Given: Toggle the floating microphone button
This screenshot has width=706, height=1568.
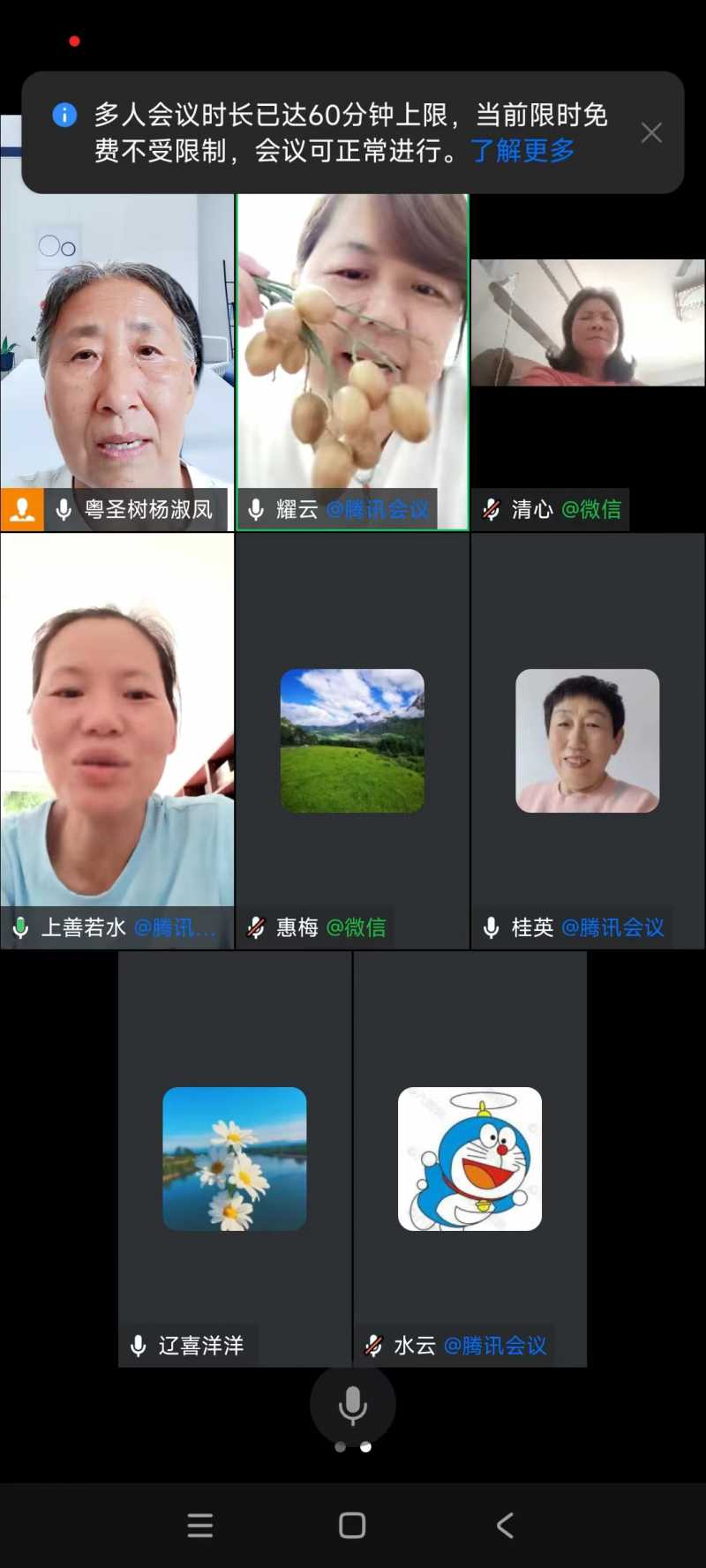Looking at the screenshot, I should pos(352,1404).
